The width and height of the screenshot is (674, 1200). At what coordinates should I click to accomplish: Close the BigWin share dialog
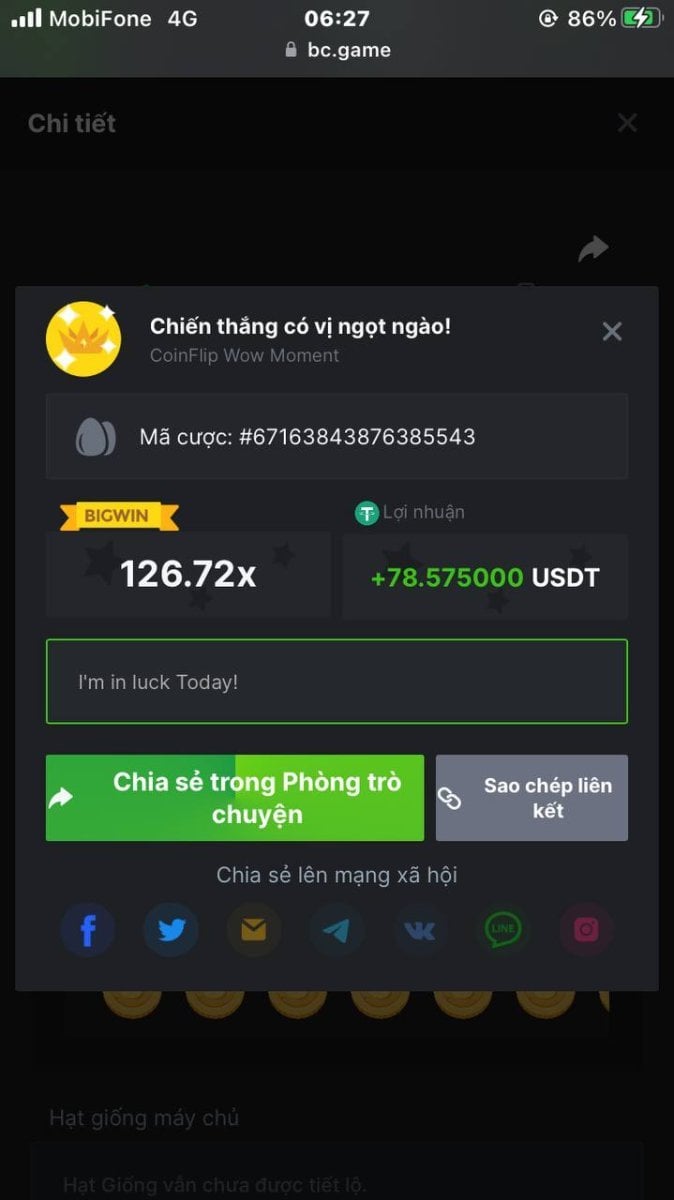pos(612,332)
